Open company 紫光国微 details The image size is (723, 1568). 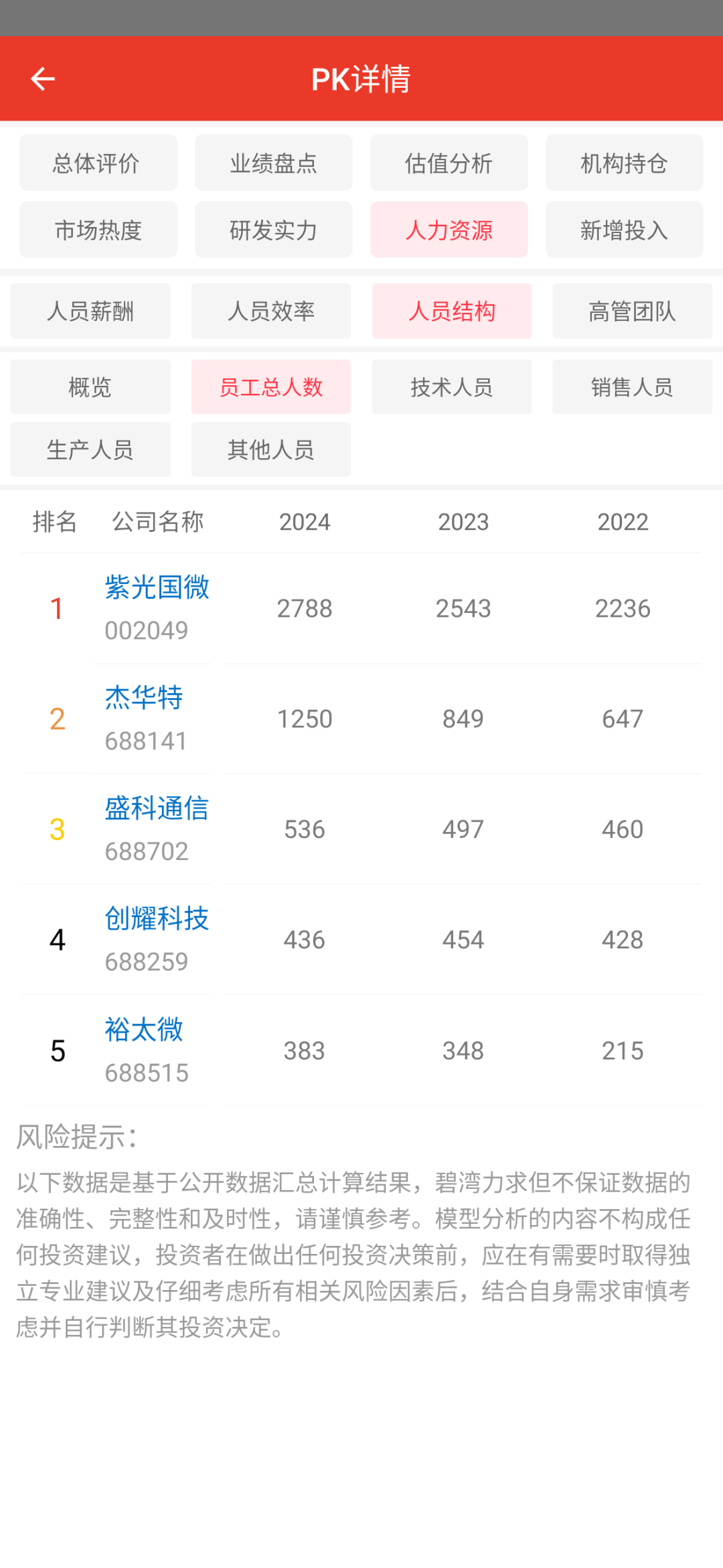tap(157, 587)
